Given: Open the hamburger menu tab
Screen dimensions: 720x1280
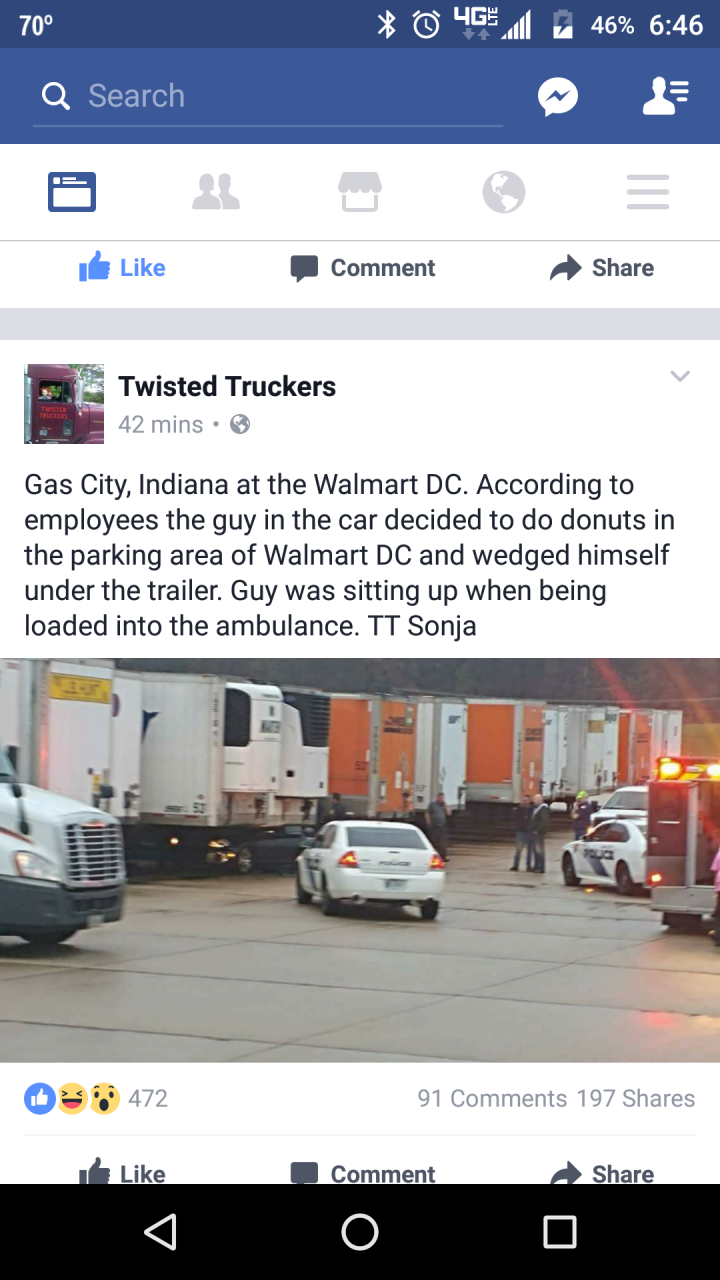Looking at the screenshot, I should point(648,191).
